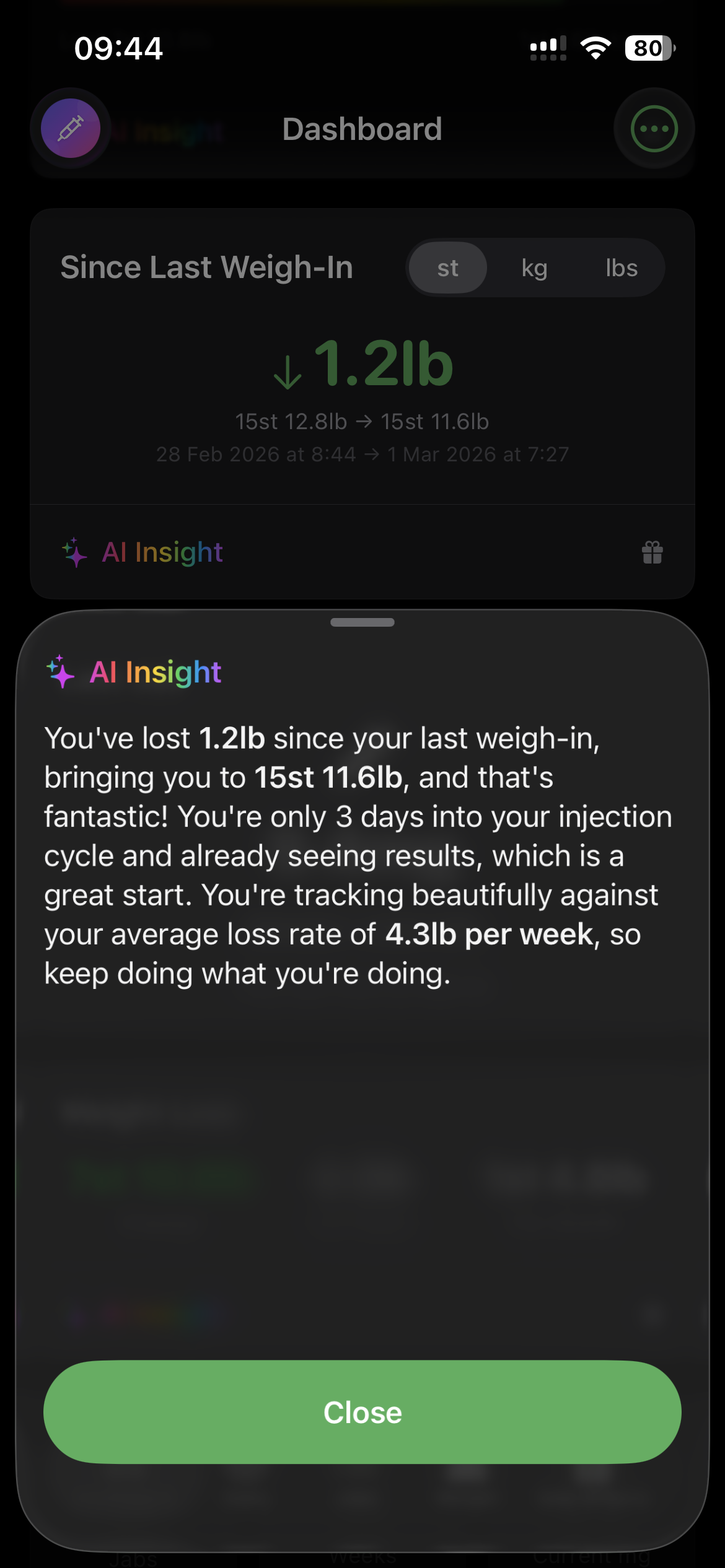Tap the weigh-in date range text

pyautogui.click(x=362, y=454)
